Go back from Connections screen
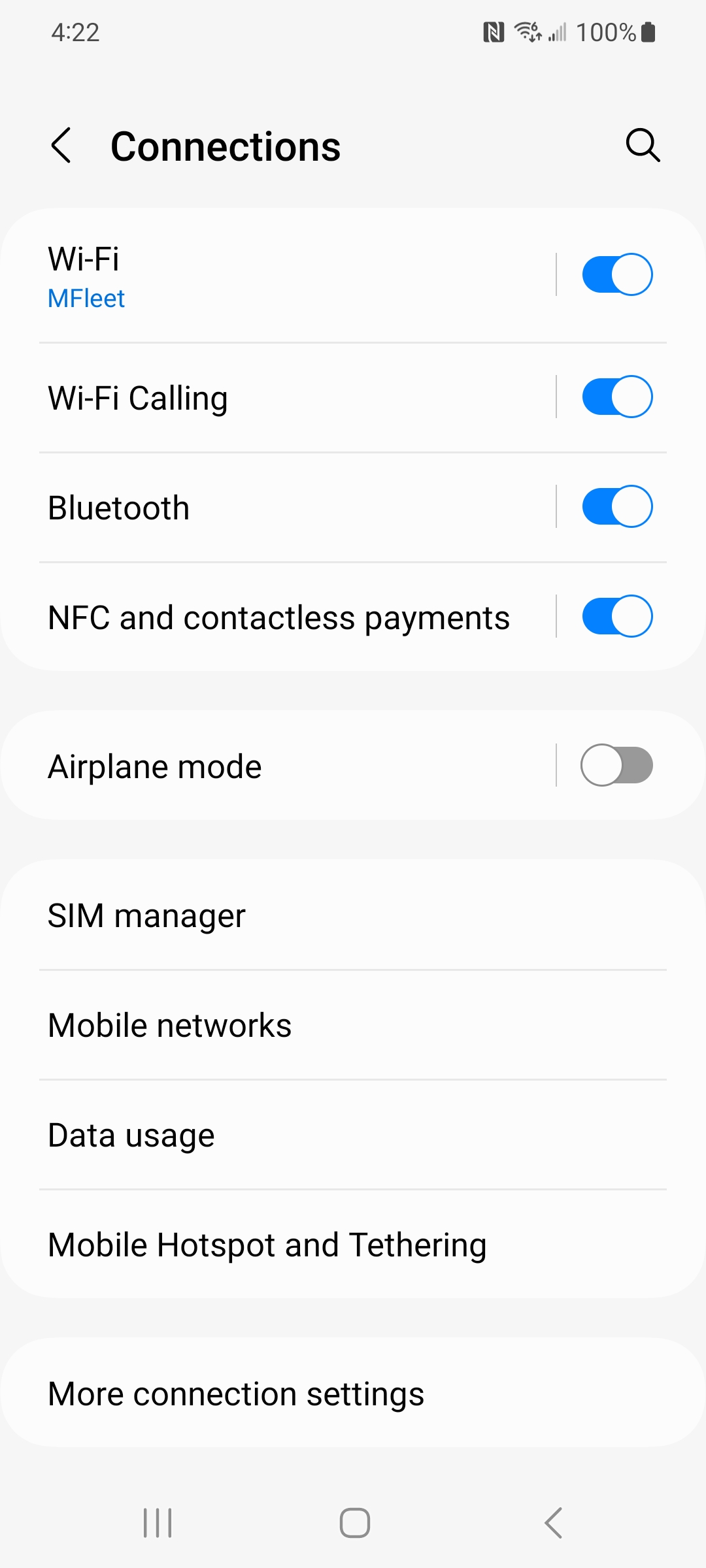Image resolution: width=706 pixels, height=1568 pixels. [x=61, y=145]
